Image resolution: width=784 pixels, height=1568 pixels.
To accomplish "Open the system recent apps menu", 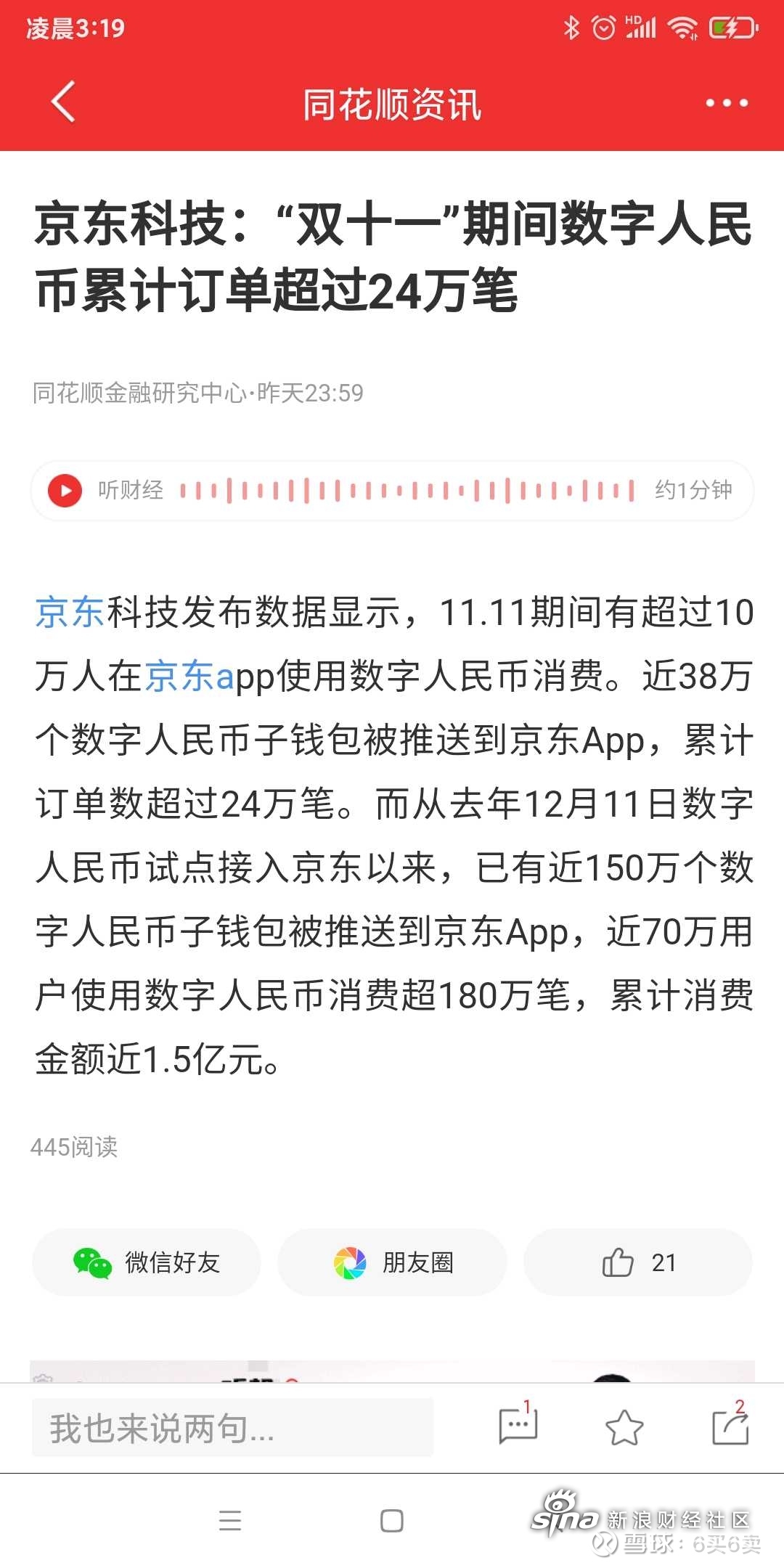I will point(230,1520).
